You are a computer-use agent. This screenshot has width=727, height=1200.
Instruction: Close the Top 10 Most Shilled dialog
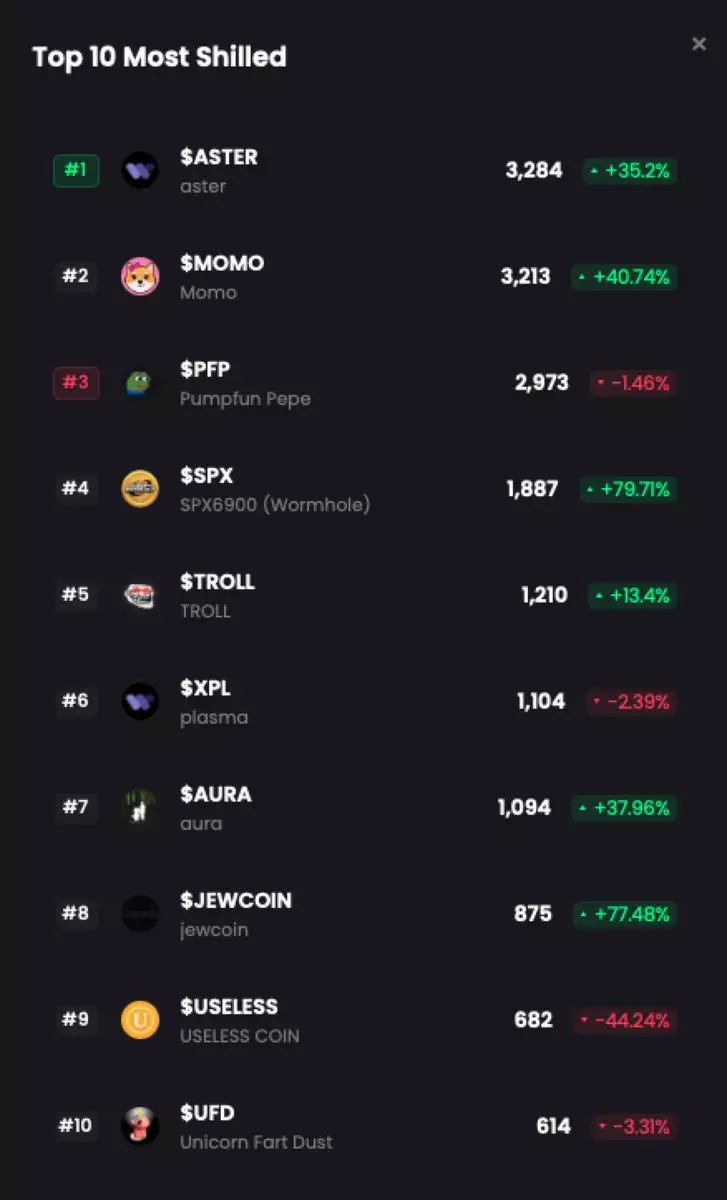coord(699,44)
